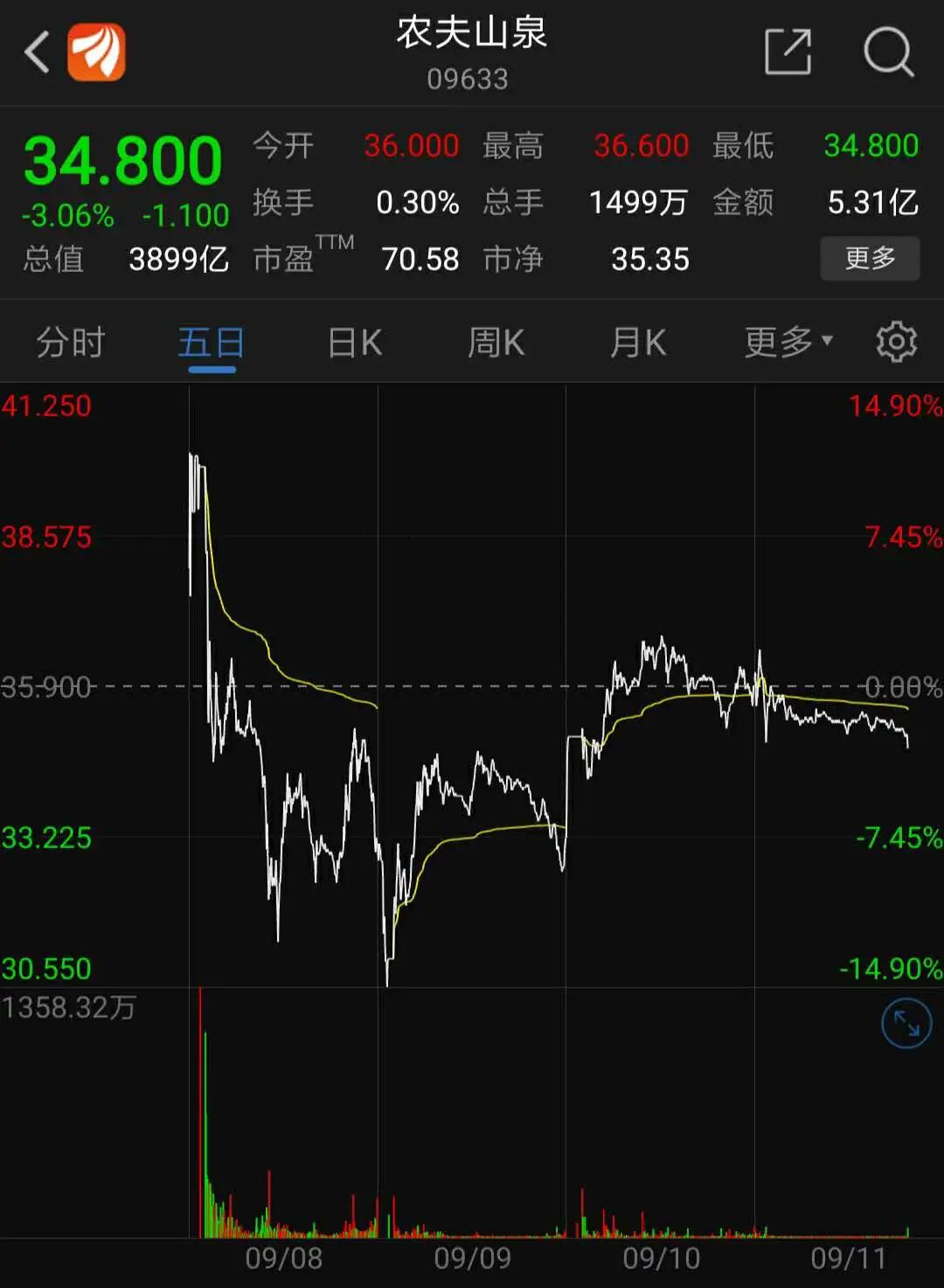
Task: Switch to the 日K daily tab
Action: pos(353,342)
